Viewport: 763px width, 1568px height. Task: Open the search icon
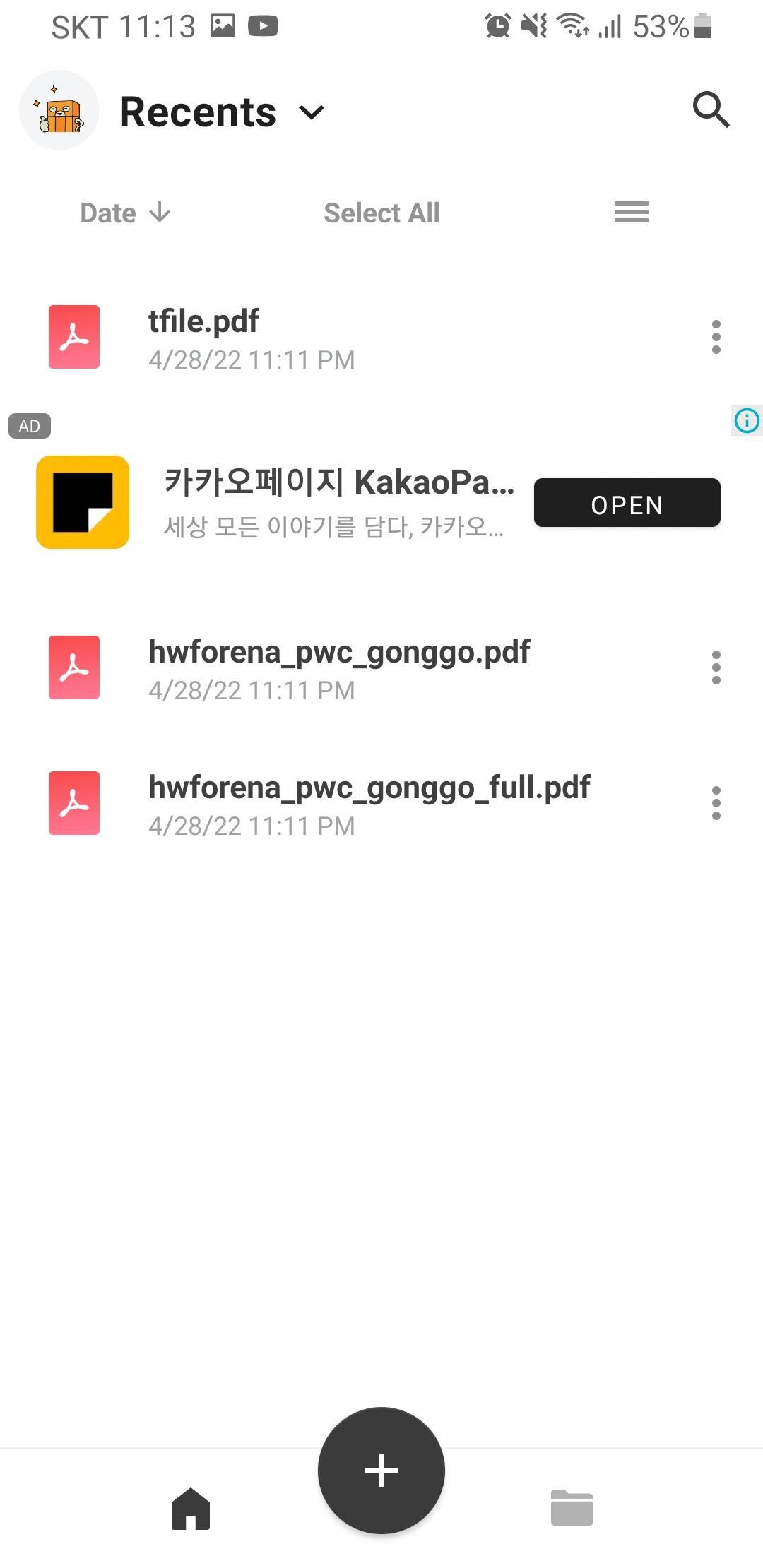[x=710, y=110]
